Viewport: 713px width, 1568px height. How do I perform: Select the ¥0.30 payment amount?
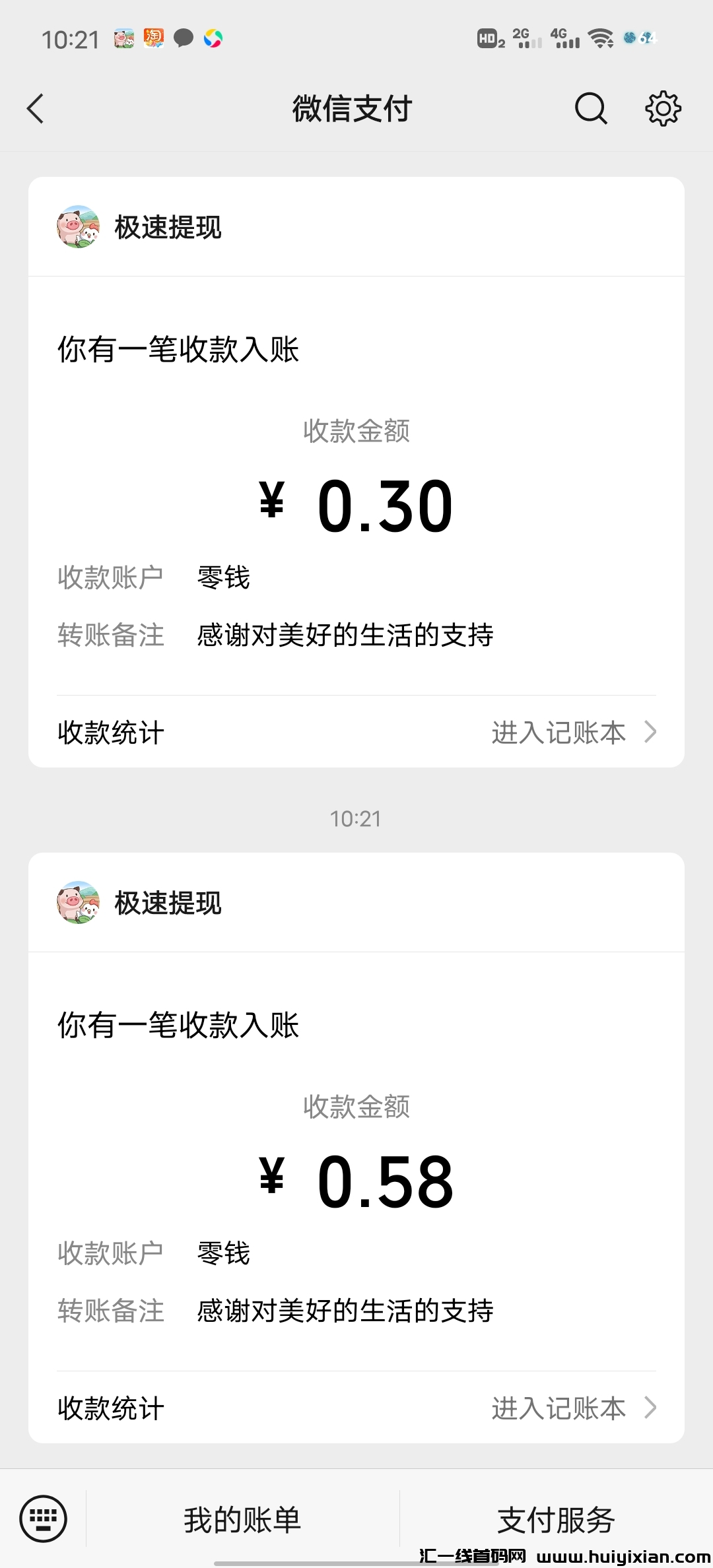click(356, 505)
